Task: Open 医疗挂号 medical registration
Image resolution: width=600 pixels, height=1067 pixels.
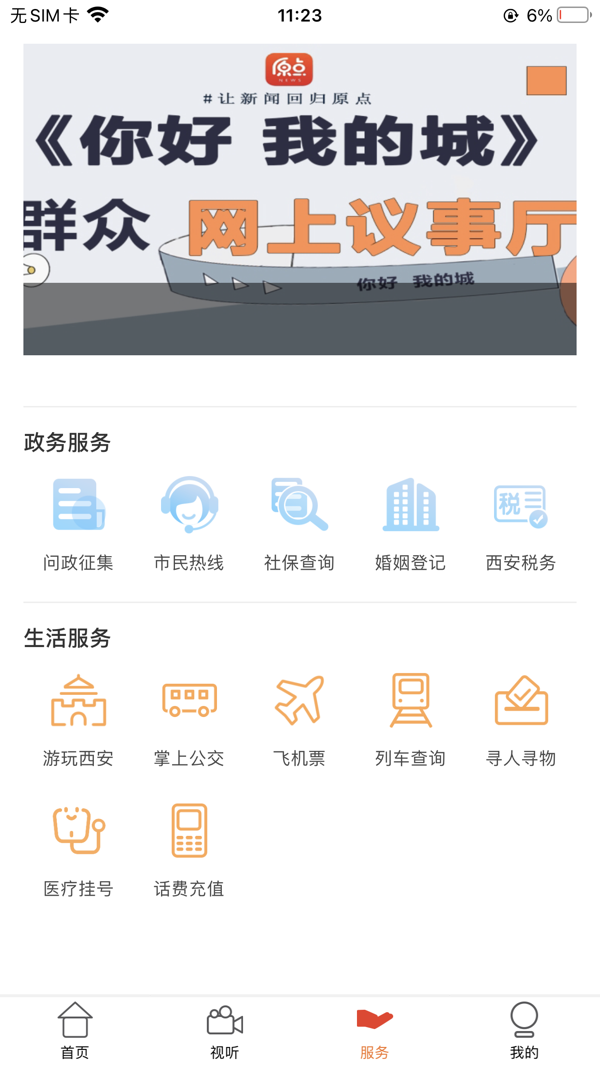Action: [78, 850]
